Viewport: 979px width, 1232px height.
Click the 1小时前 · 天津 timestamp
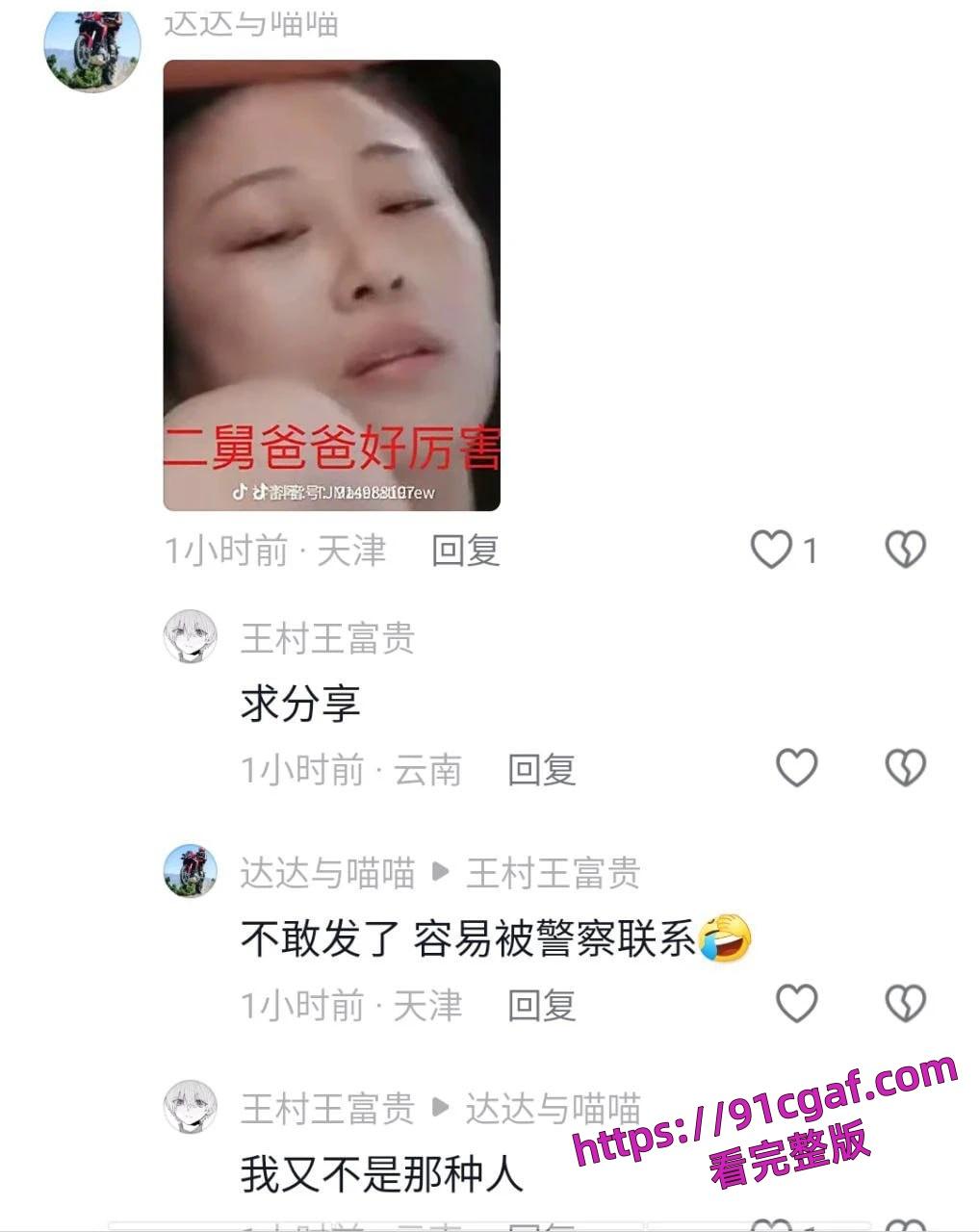click(x=275, y=551)
